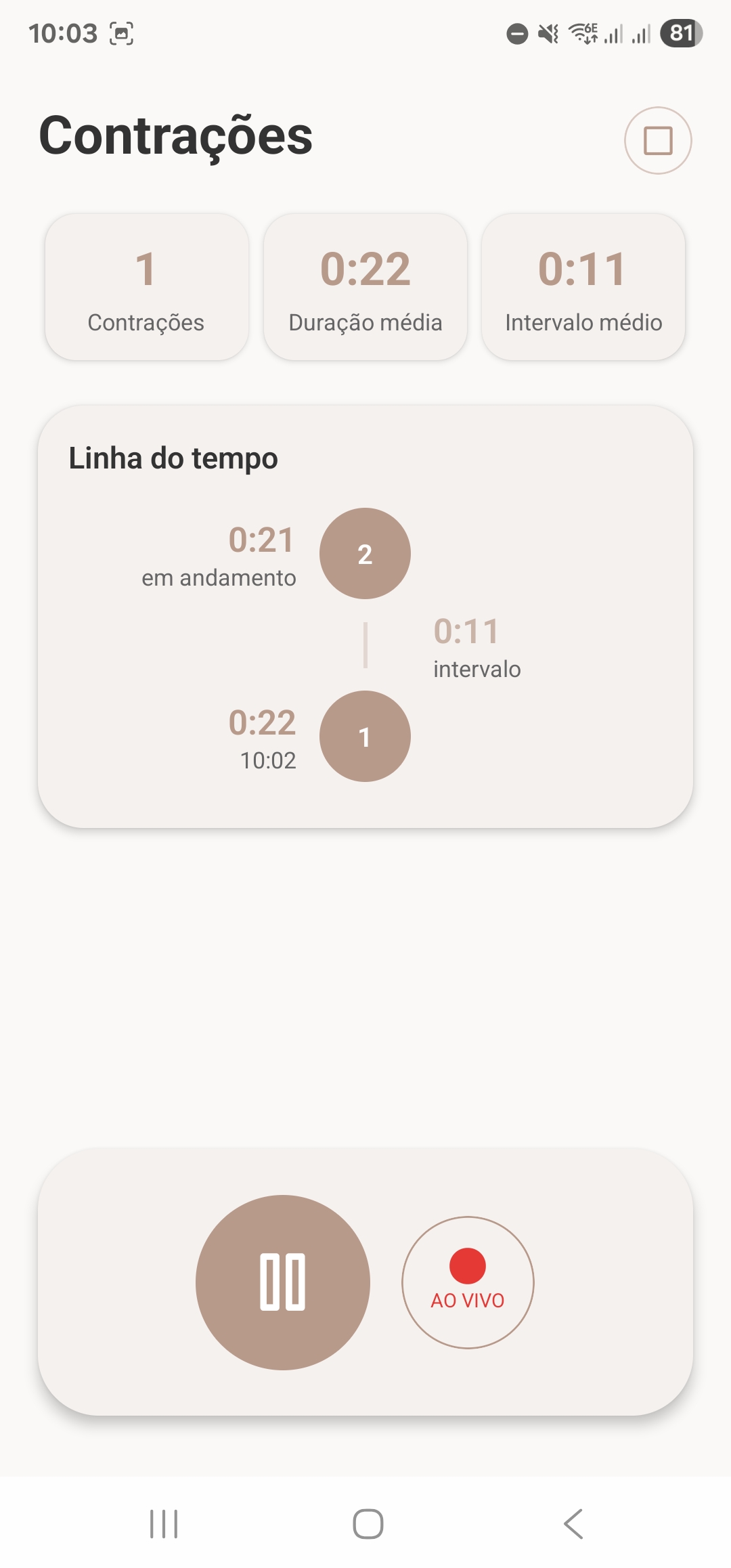This screenshot has height=1568, width=731.
Task: Open the battery level indicator showing 81
Action: pyautogui.click(x=680, y=32)
